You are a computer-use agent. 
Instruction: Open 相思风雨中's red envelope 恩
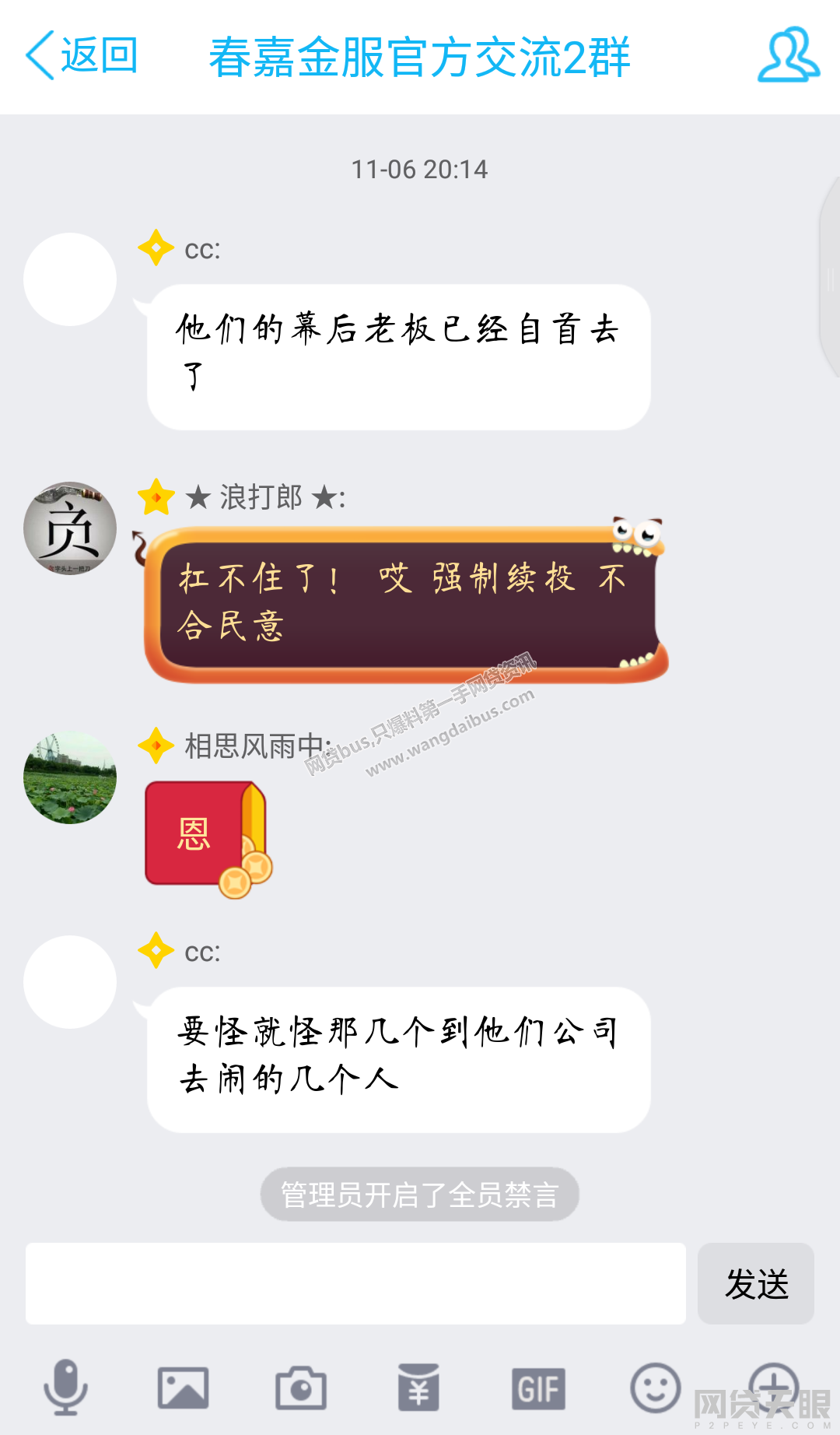point(206,837)
